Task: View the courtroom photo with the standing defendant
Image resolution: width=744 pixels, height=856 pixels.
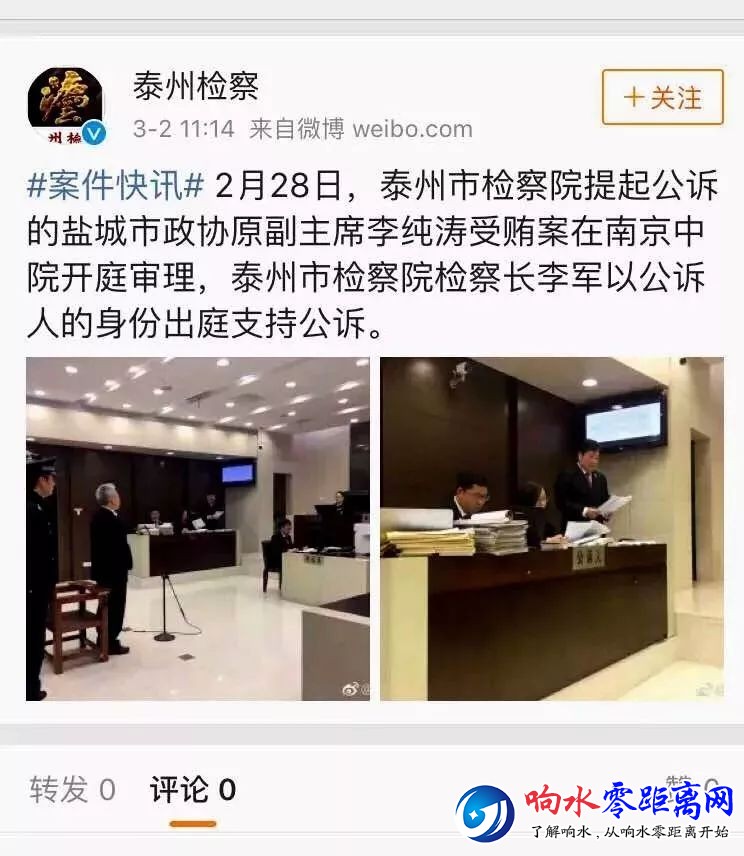Action: coord(197,528)
